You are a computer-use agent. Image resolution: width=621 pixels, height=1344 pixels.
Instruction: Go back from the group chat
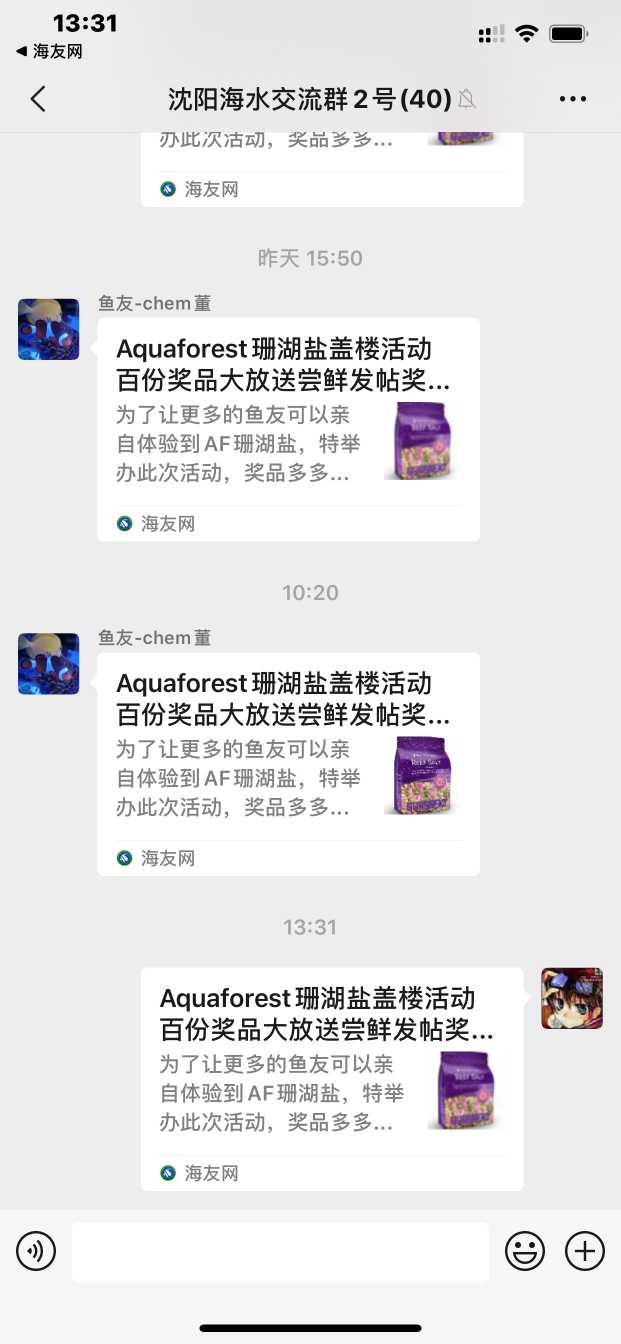(x=38, y=99)
